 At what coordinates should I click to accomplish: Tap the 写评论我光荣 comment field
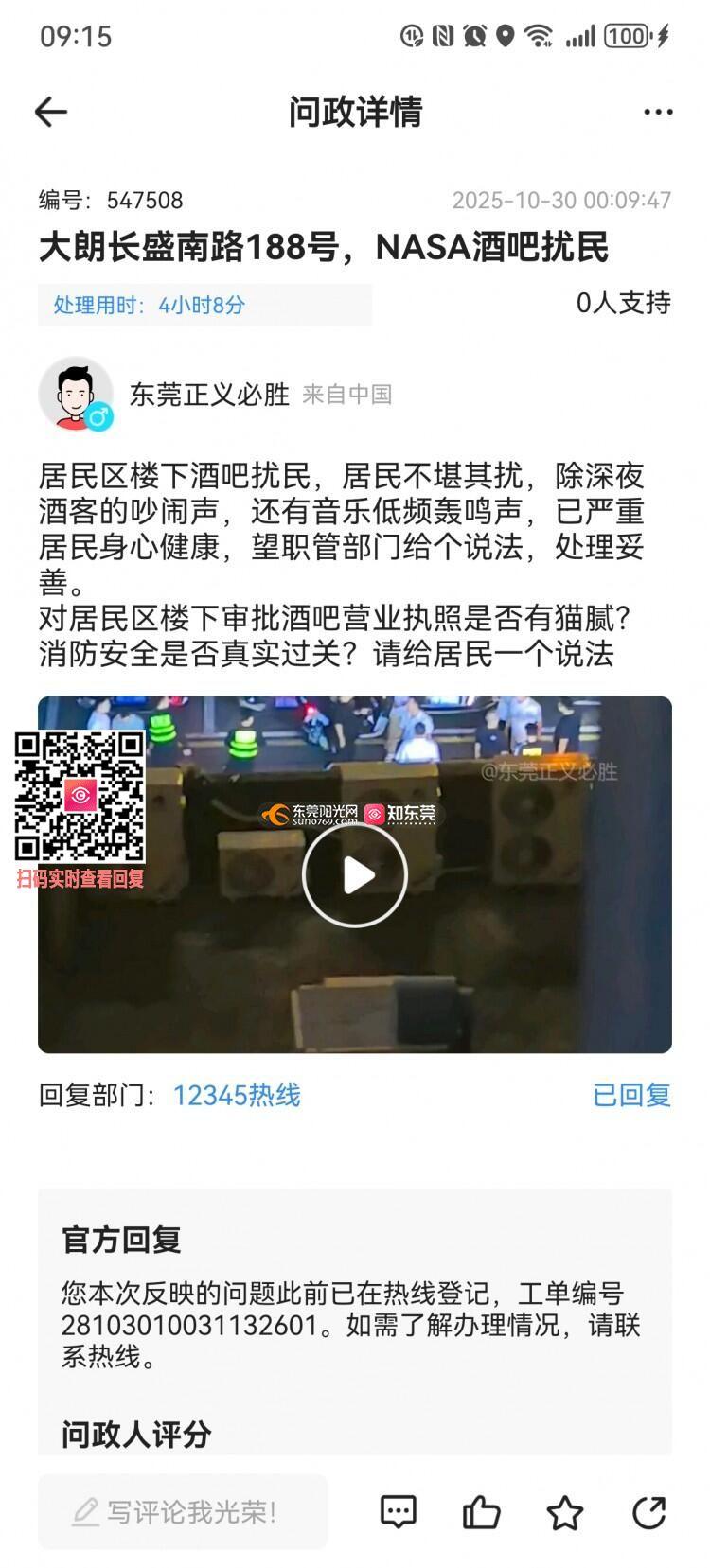183,1511
